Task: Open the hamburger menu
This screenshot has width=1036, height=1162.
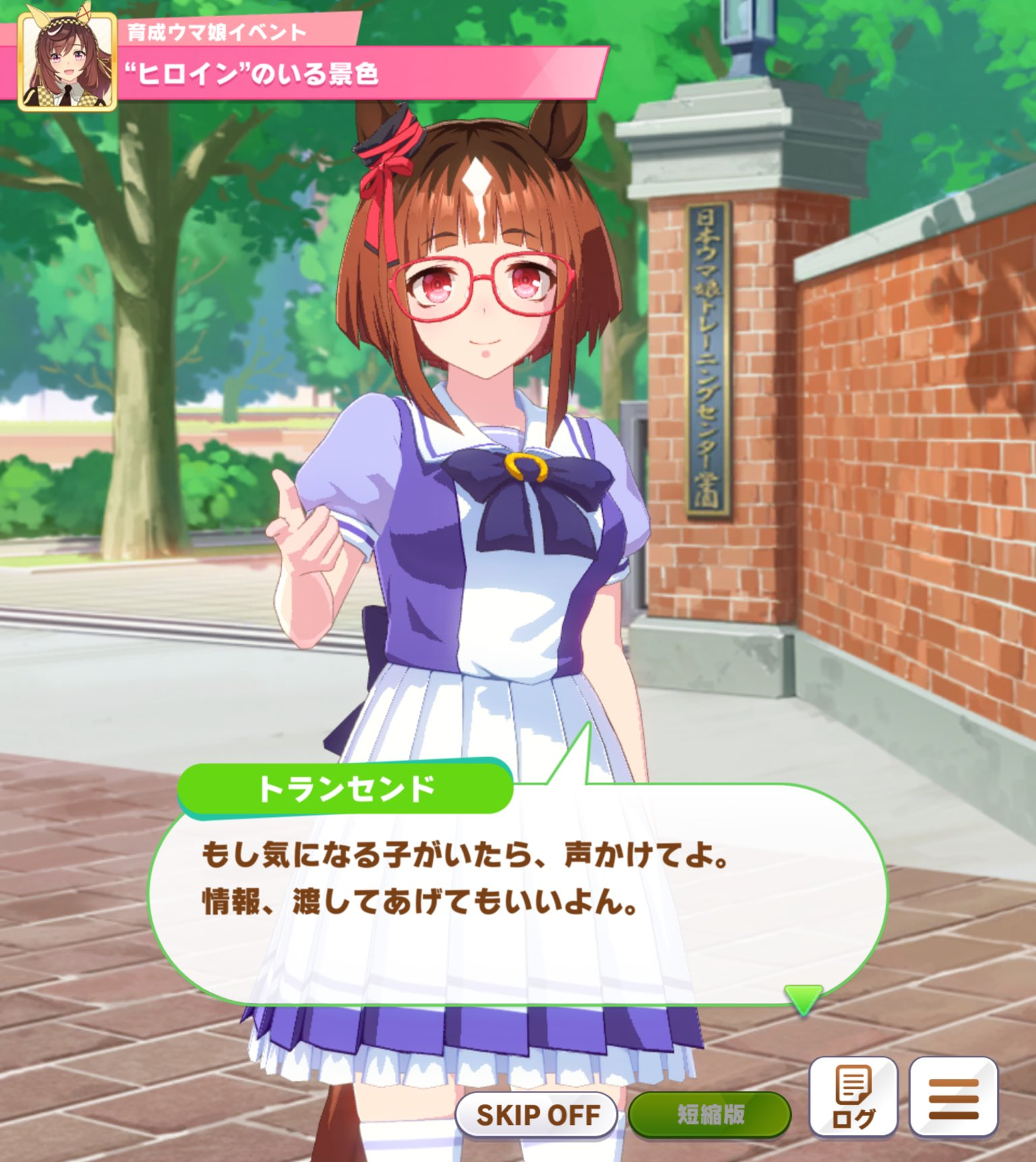Action: tap(953, 1098)
